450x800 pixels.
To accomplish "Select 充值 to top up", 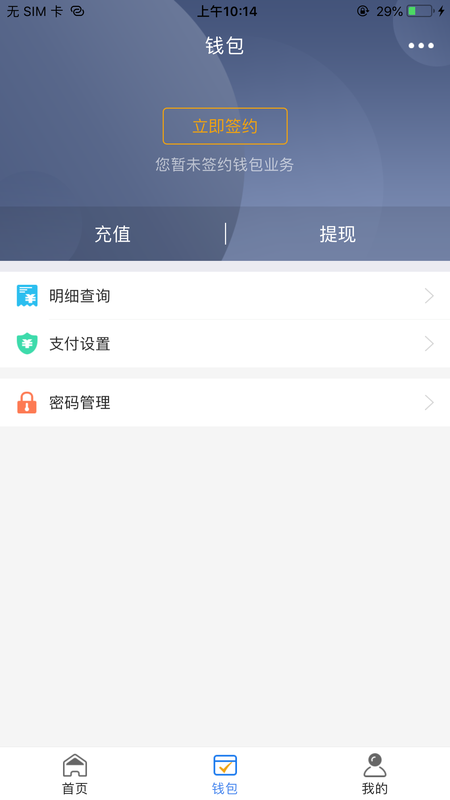I will (112, 234).
